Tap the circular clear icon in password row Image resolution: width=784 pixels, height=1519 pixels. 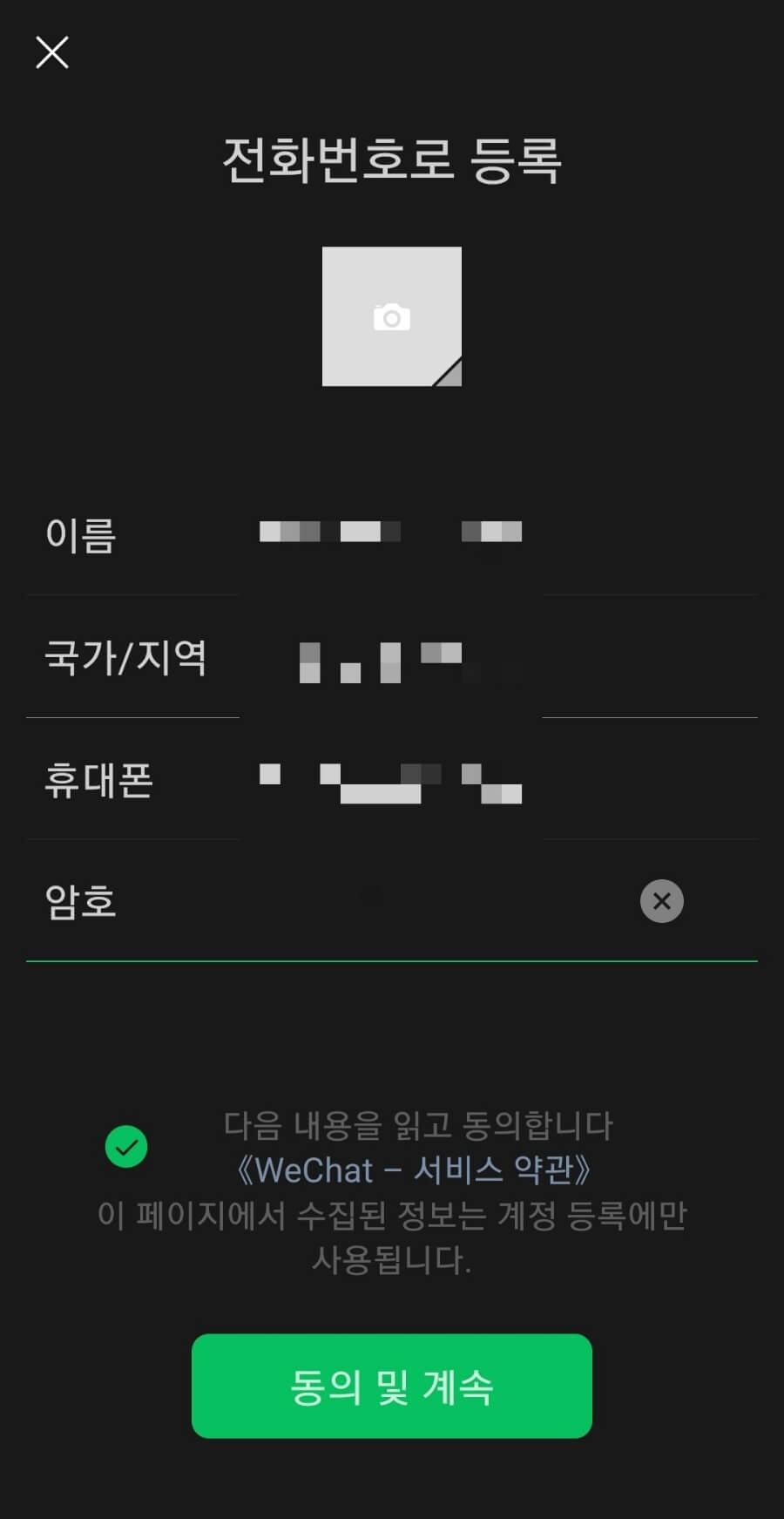661,901
